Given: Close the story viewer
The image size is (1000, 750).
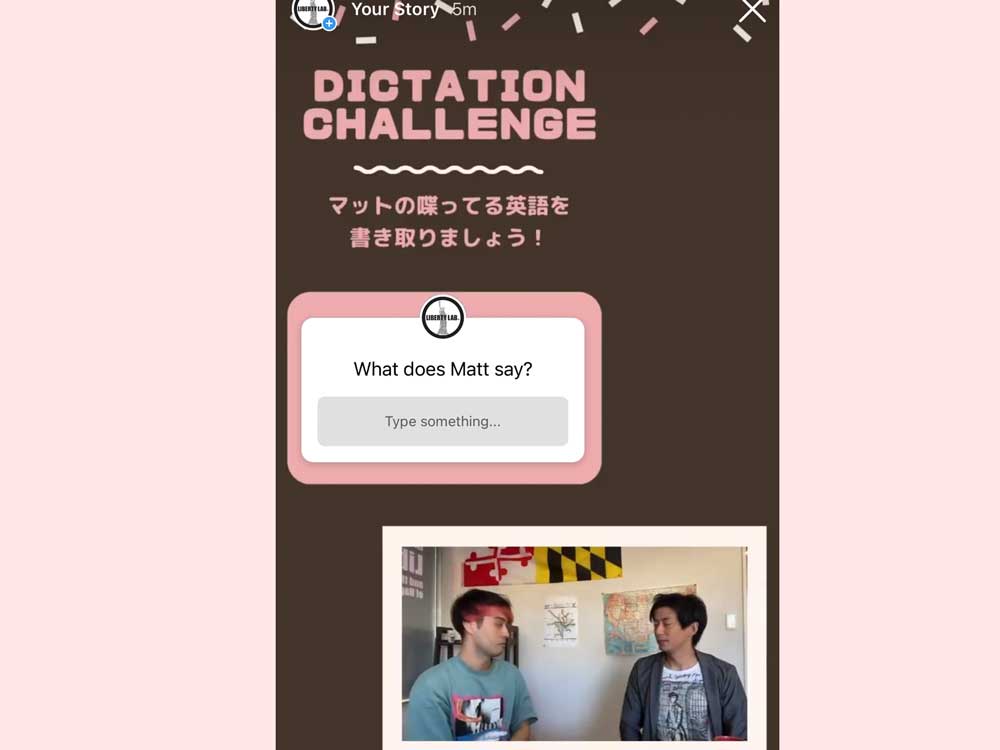Looking at the screenshot, I should [x=752, y=10].
